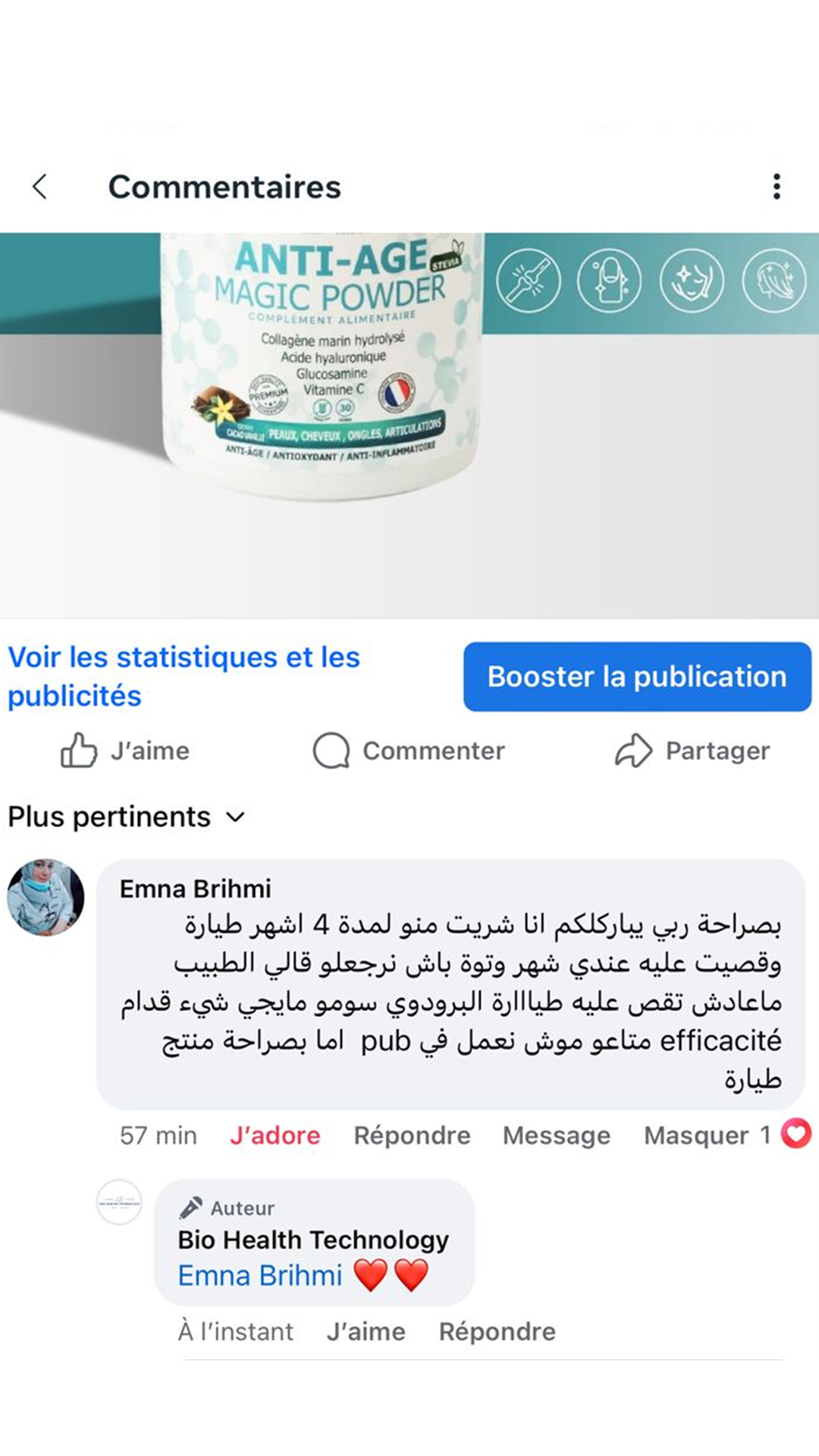Go back from the Commentaires screen
Screen dimensions: 819x1456
(x=40, y=187)
